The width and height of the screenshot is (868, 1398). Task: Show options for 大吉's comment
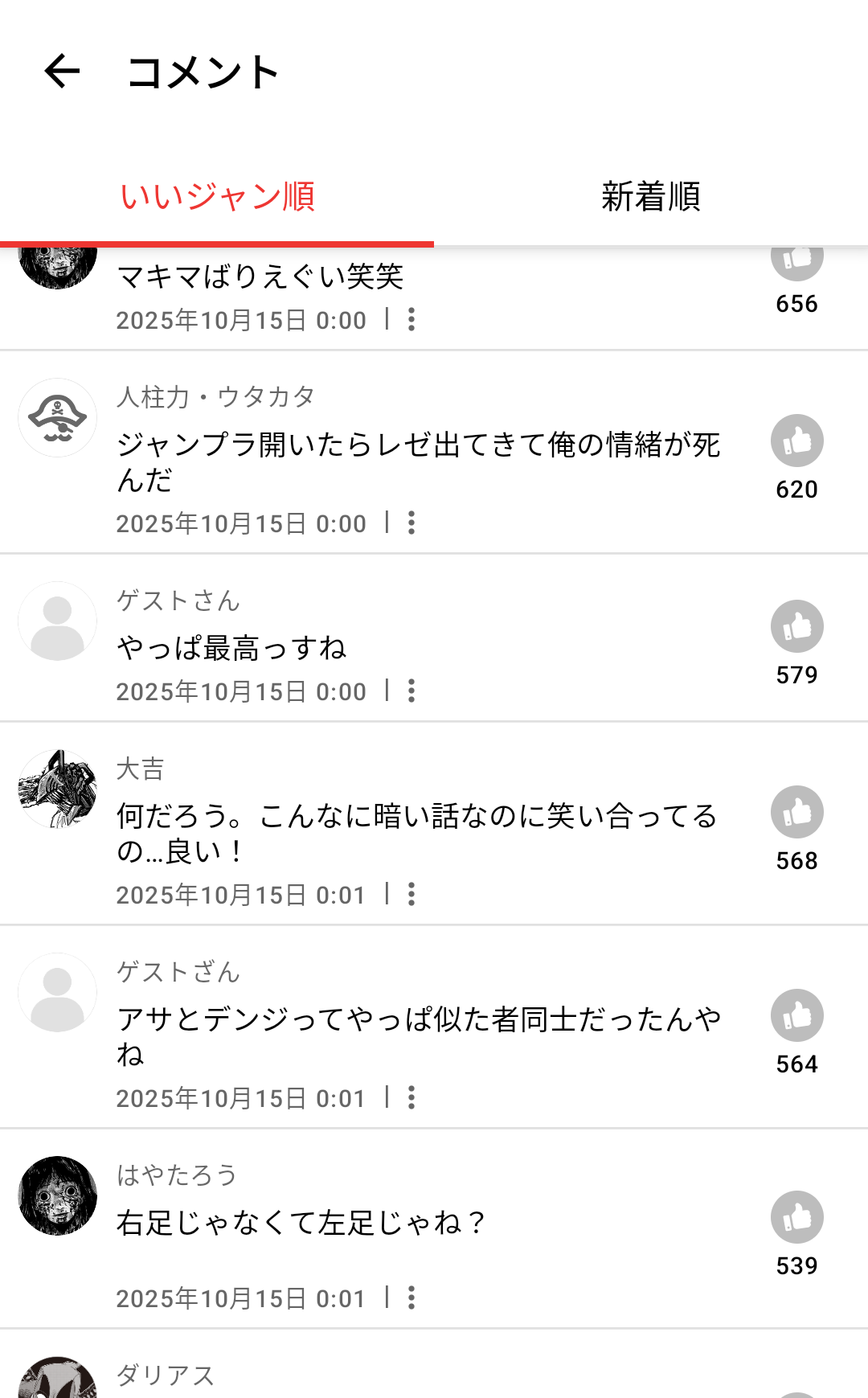click(411, 894)
